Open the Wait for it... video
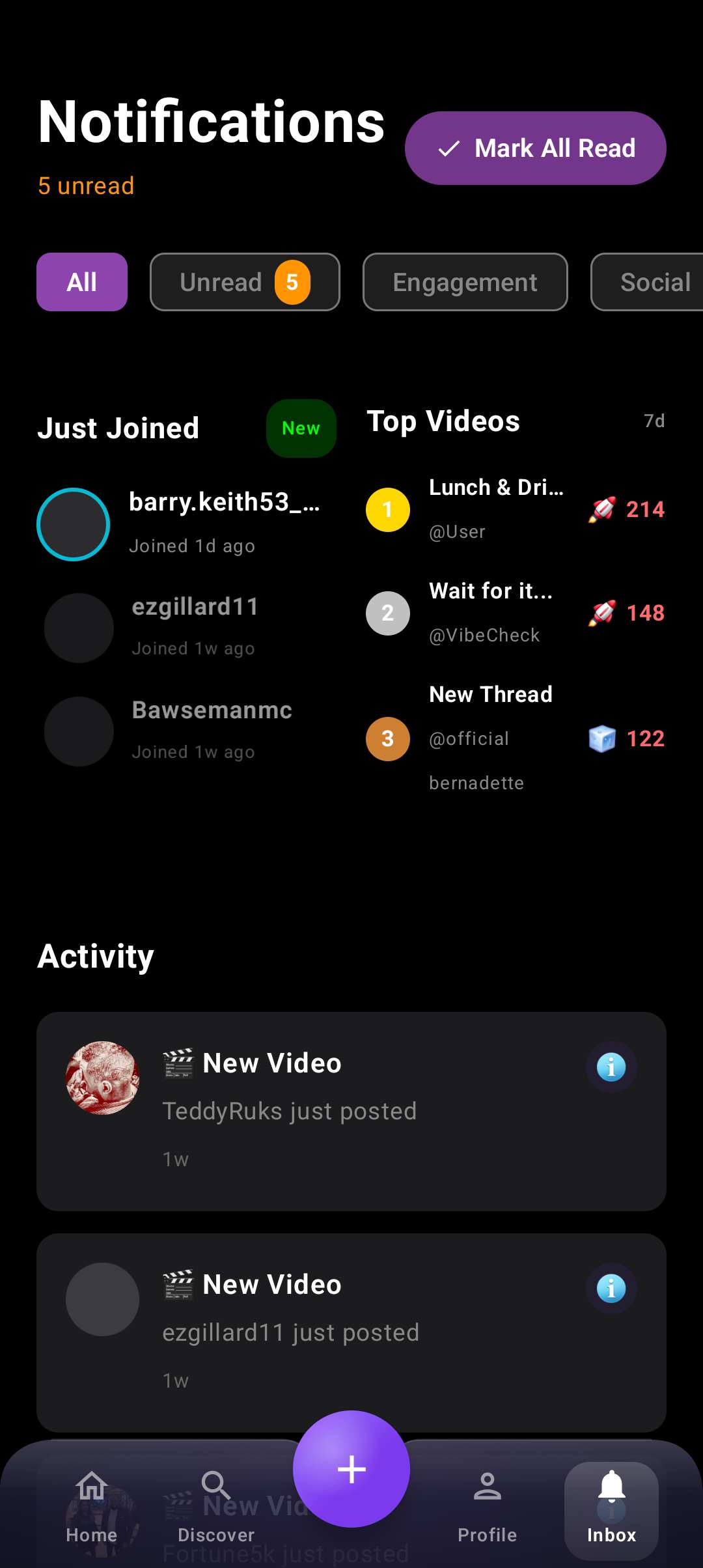The image size is (703, 1568). (515, 613)
